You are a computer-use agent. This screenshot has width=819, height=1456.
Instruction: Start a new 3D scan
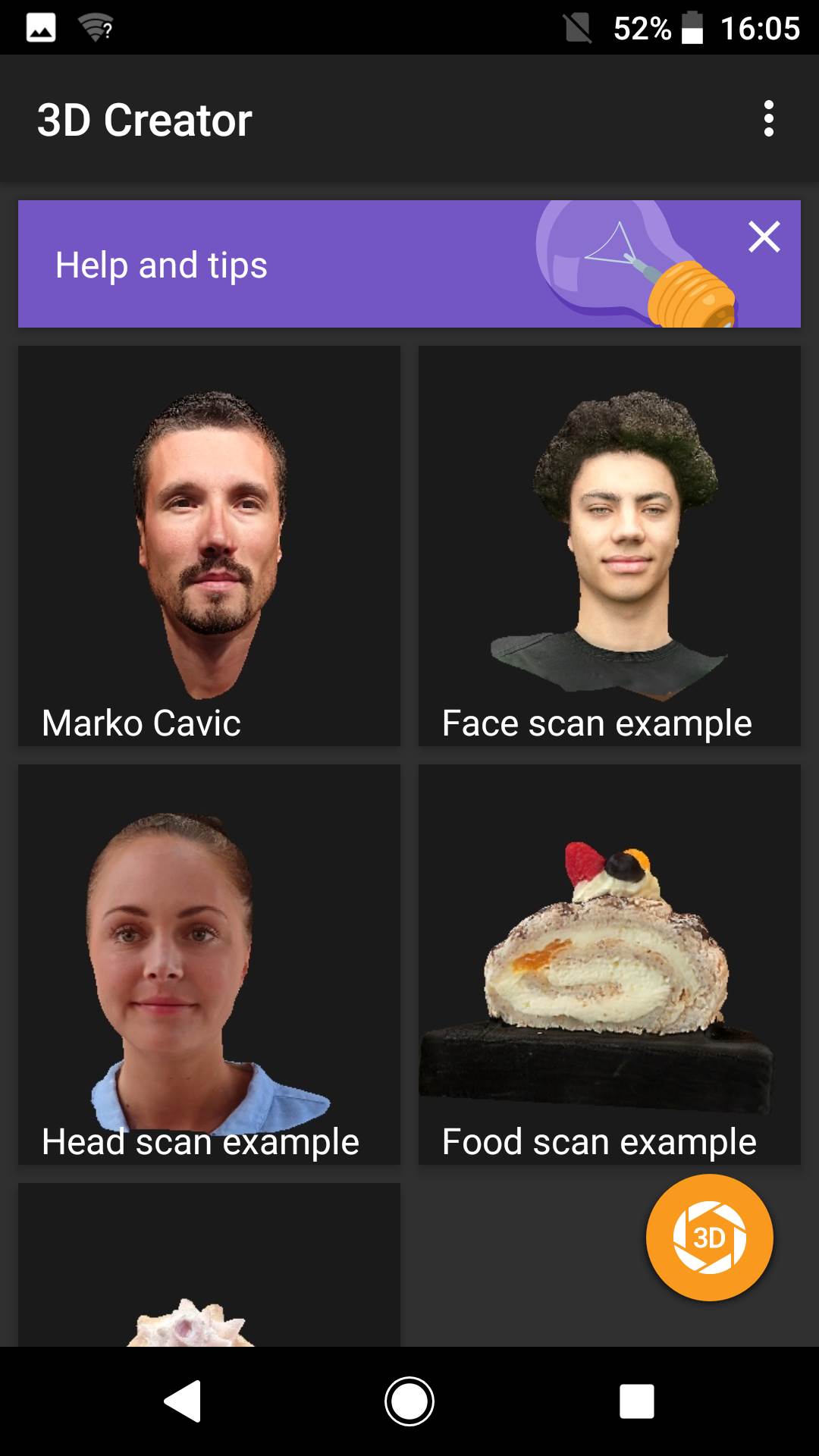pos(709,1238)
